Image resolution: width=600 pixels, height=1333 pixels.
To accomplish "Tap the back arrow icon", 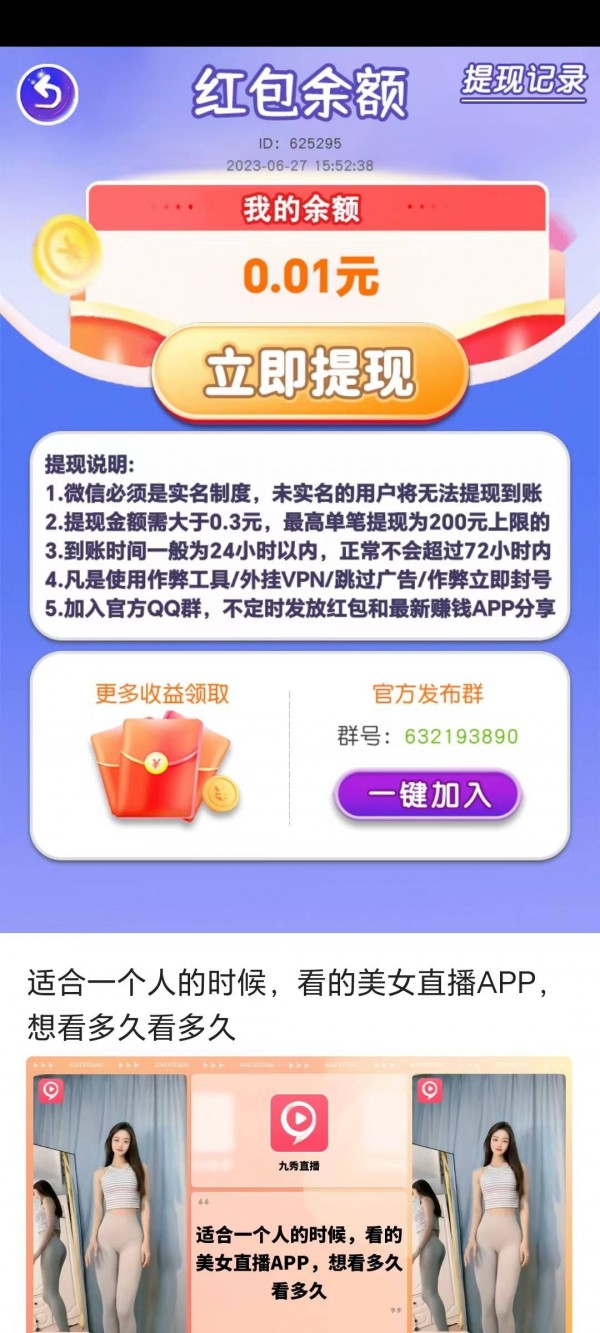I will (x=47, y=94).
